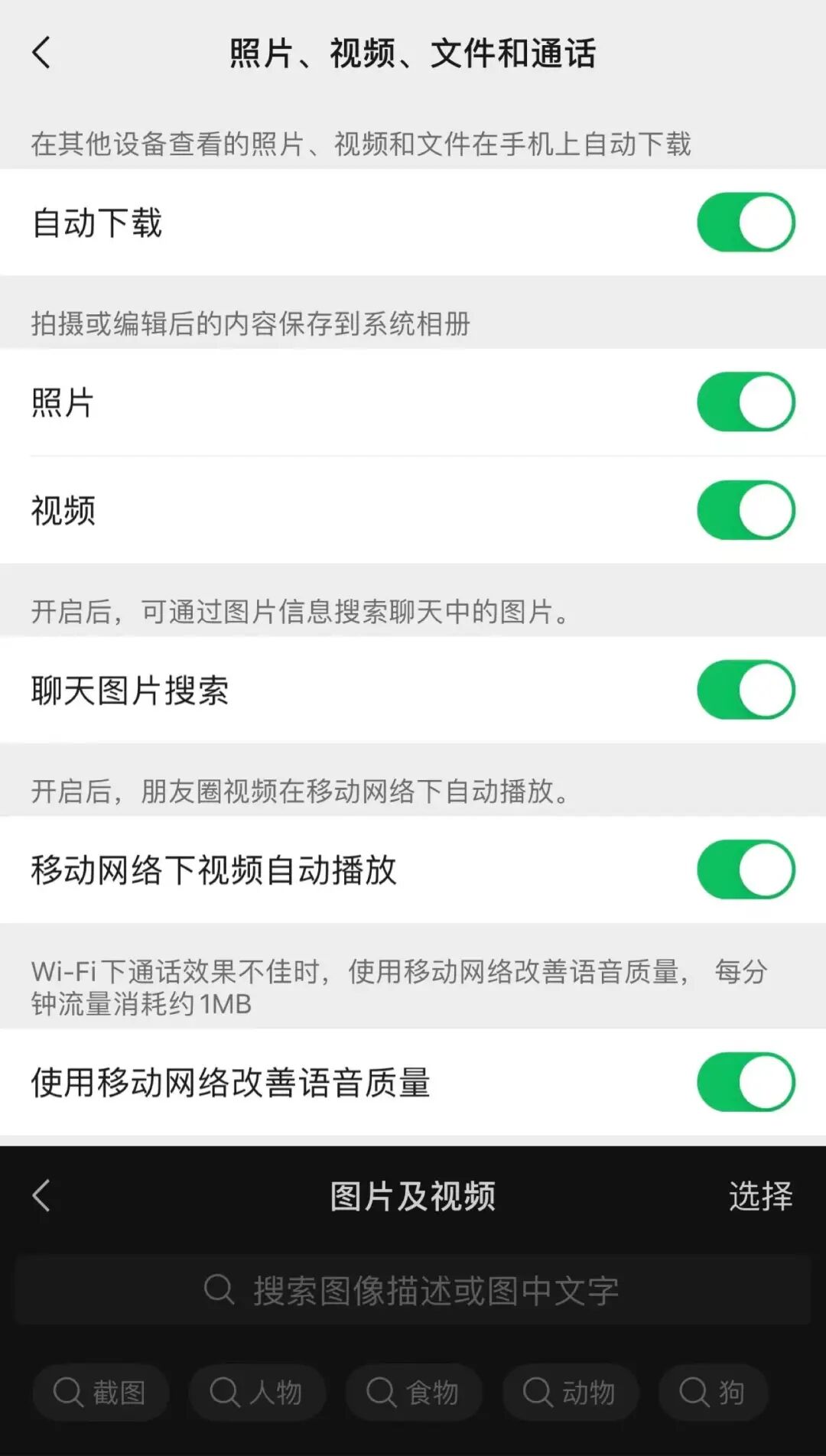Filter images by the 食物 chip
Image resolution: width=826 pixels, height=1456 pixels.
click(413, 1392)
